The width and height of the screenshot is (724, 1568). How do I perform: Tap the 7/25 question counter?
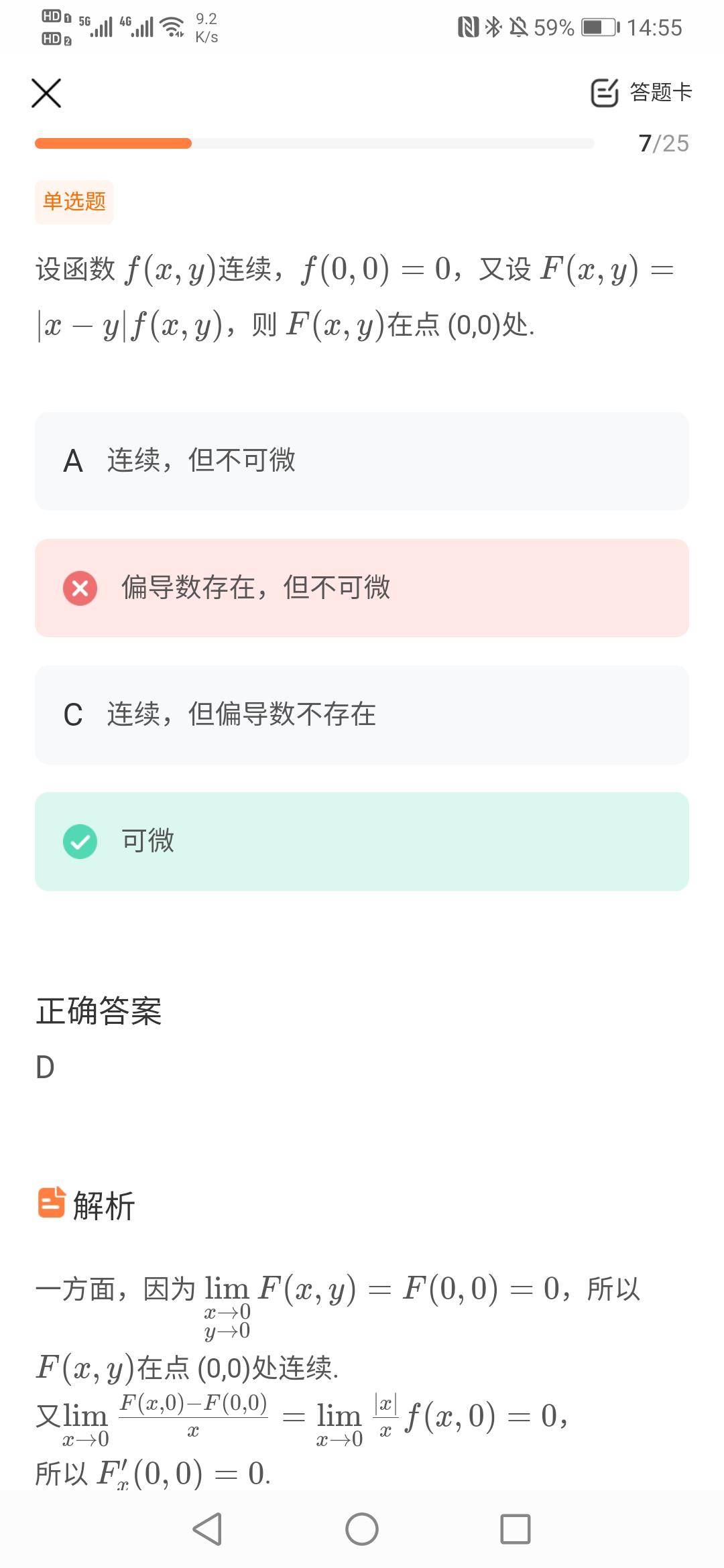[x=664, y=143]
